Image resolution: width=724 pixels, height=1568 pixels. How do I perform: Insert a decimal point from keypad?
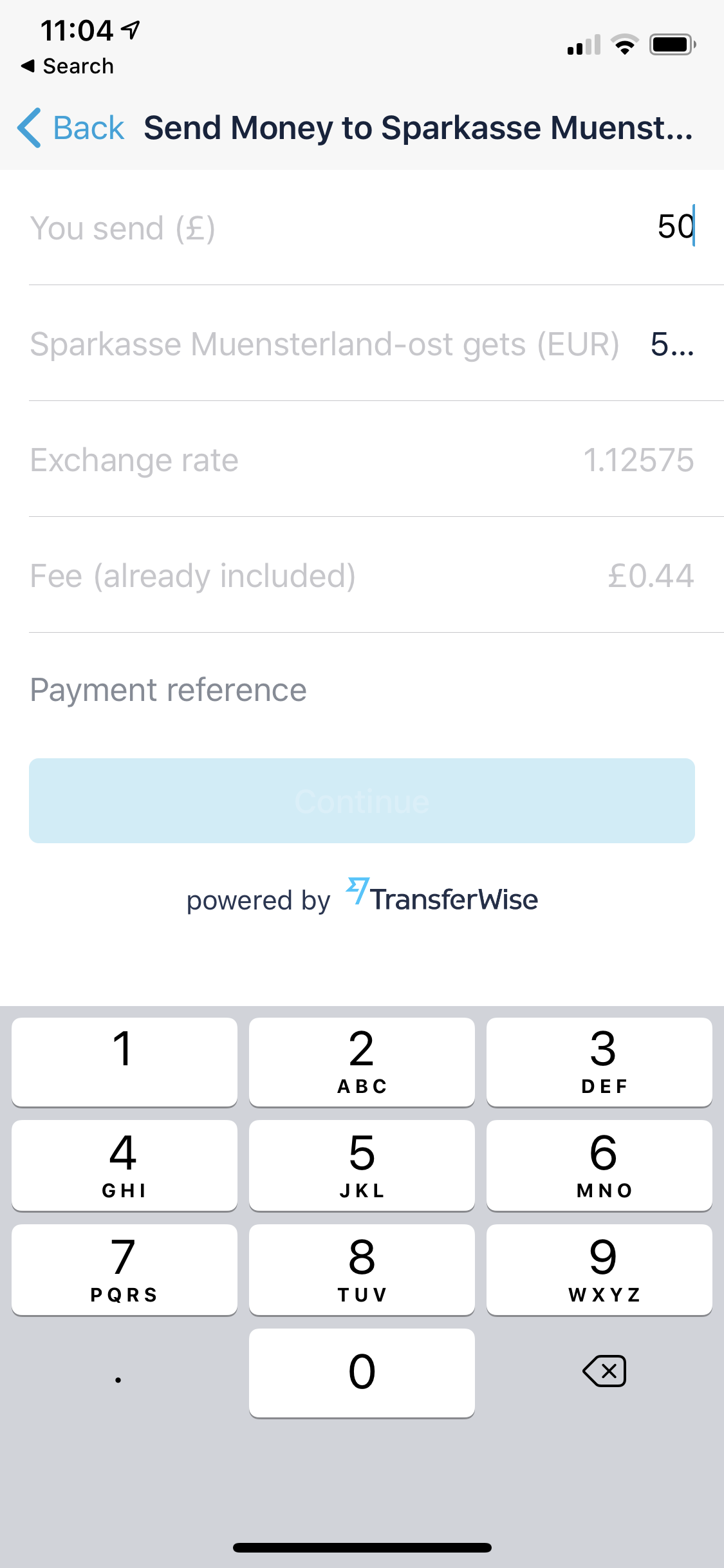[118, 1374]
